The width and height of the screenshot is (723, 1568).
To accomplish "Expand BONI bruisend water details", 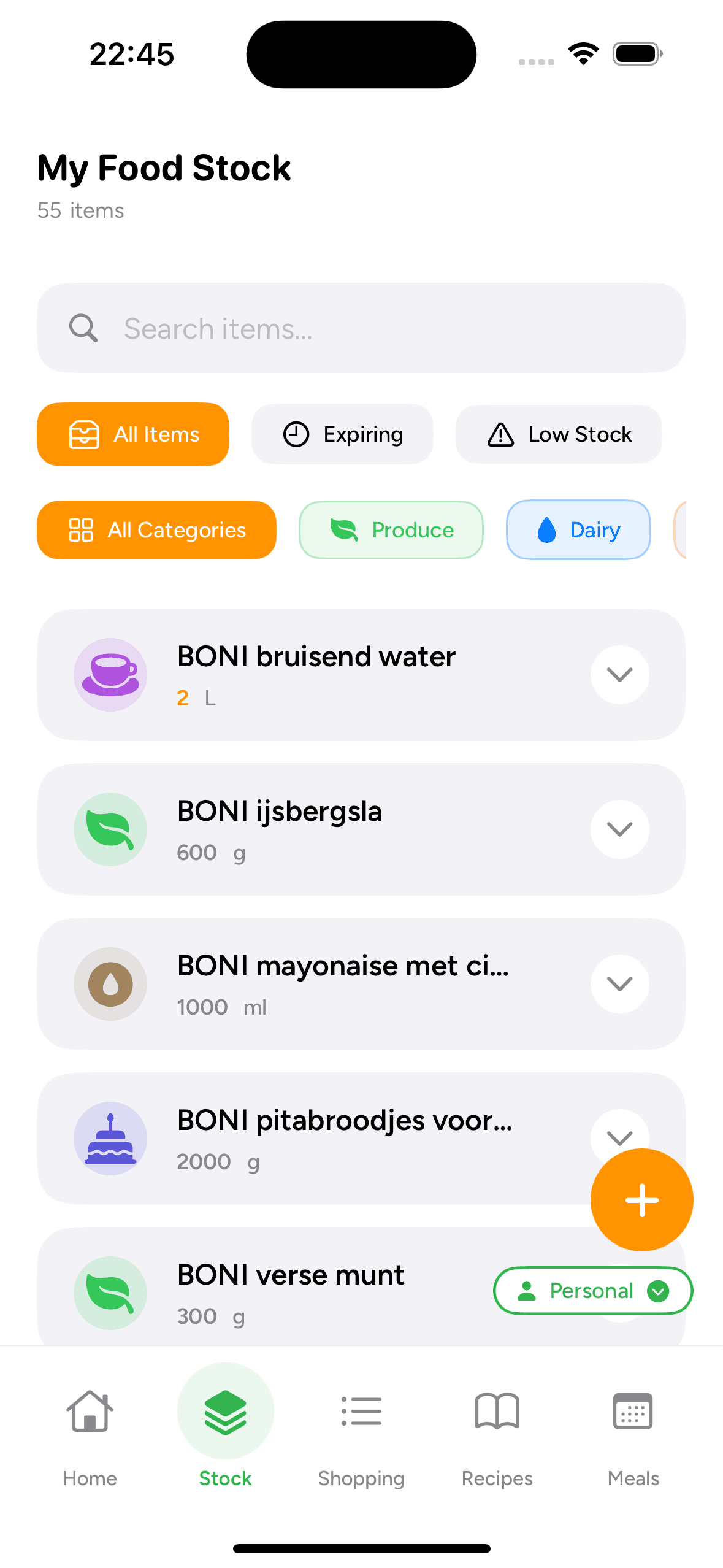I will 619,675.
